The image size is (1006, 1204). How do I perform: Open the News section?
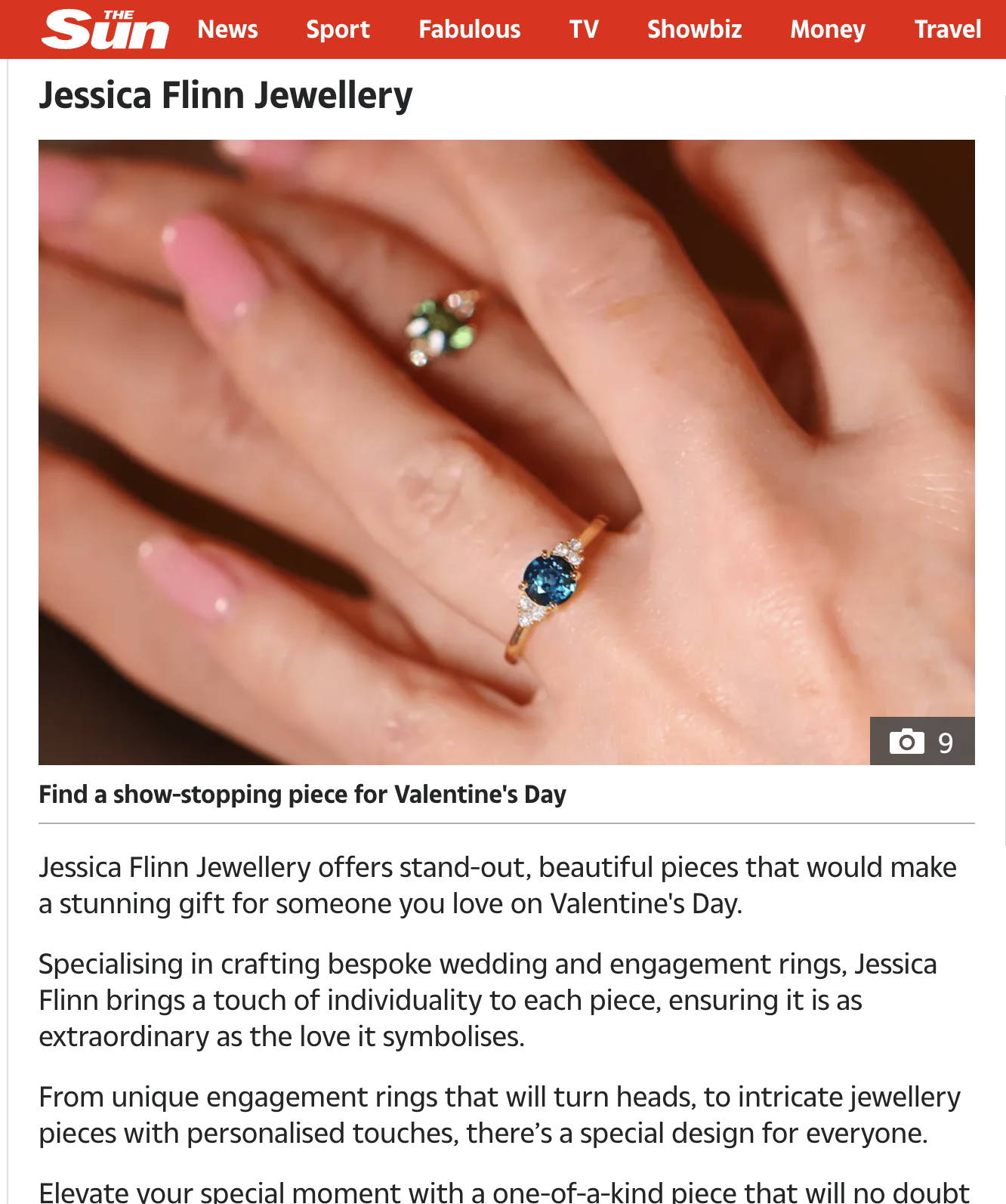click(227, 29)
